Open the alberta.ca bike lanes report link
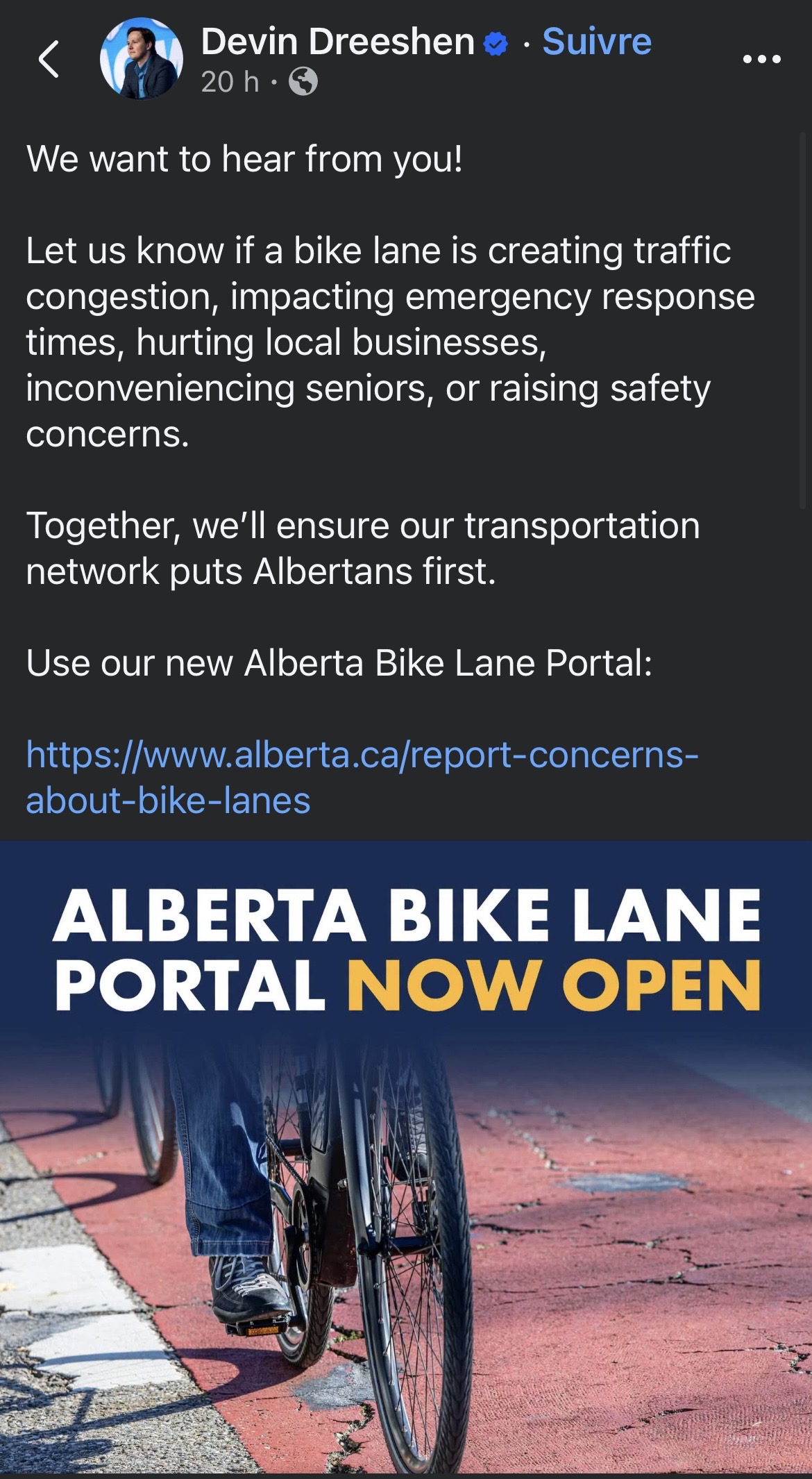812x1479 pixels. click(x=362, y=777)
